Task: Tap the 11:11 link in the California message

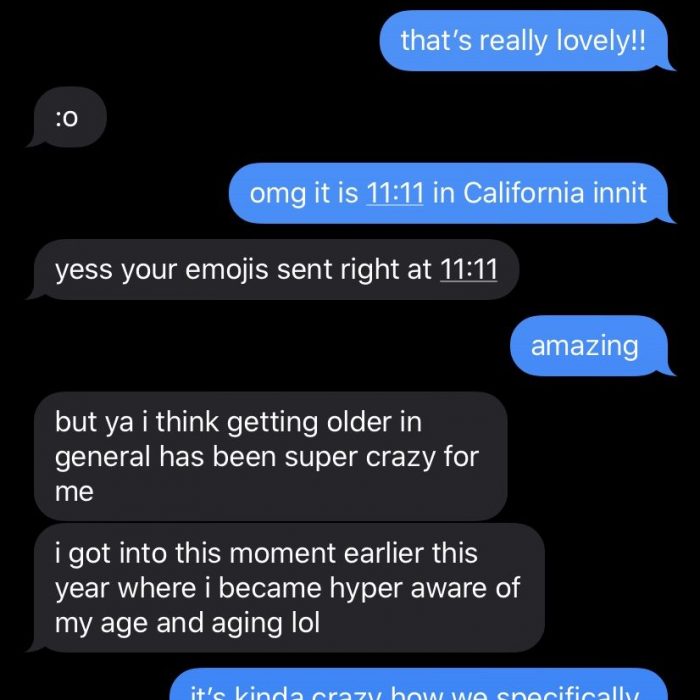Action: (395, 193)
